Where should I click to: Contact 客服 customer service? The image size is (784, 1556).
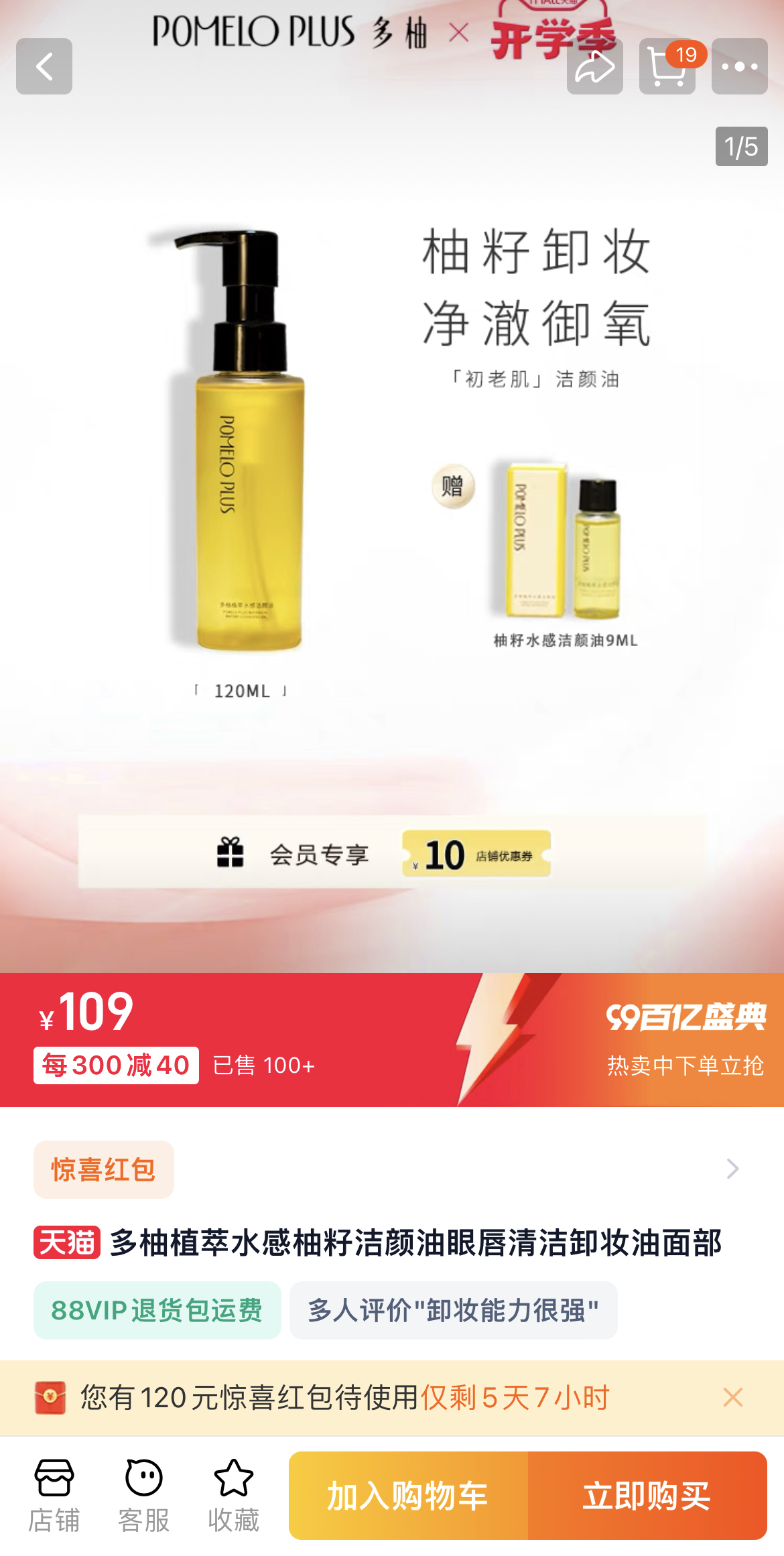(143, 1496)
